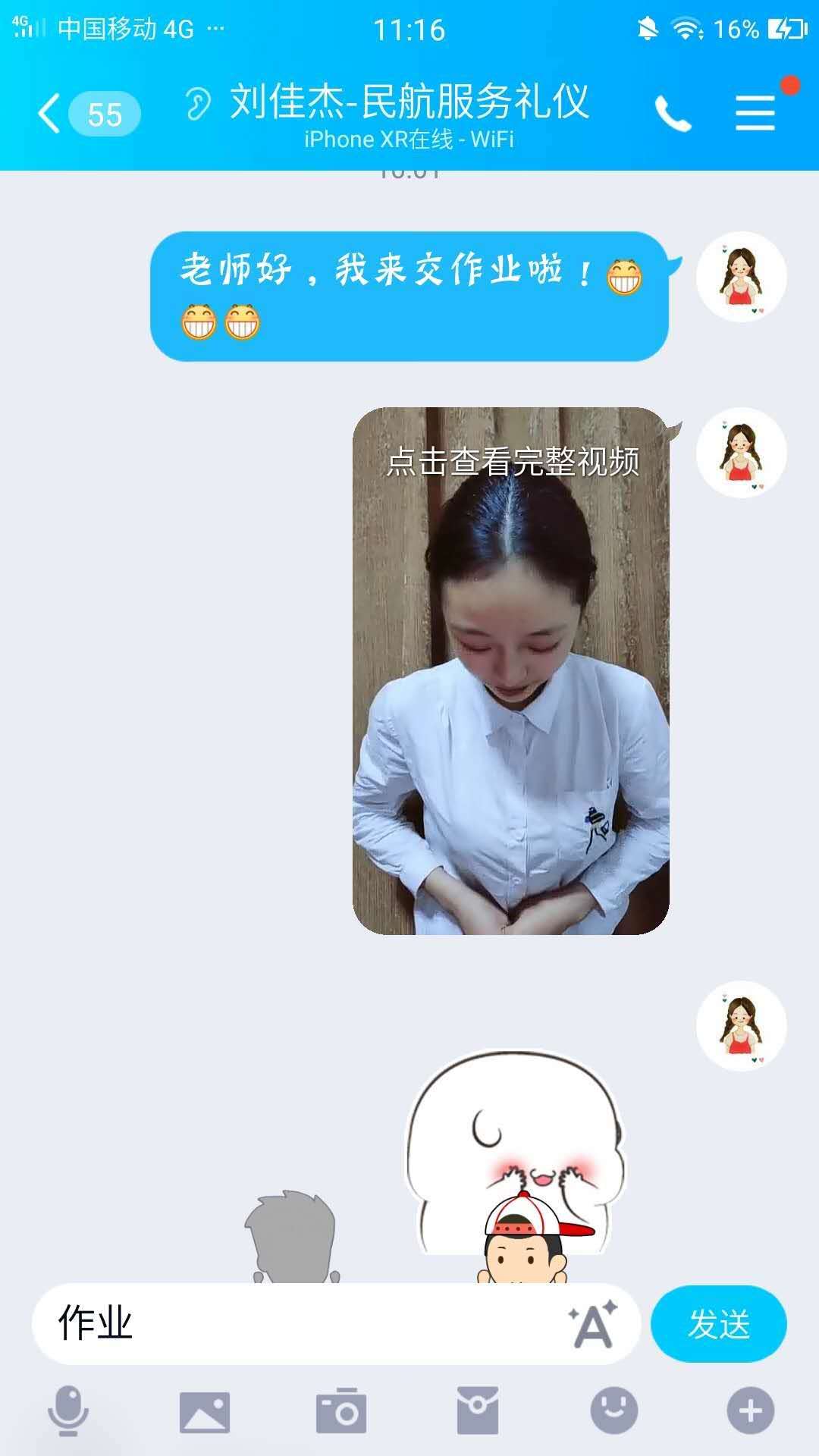Open the red packet option
The height and width of the screenshot is (1456, 819).
478,1411
